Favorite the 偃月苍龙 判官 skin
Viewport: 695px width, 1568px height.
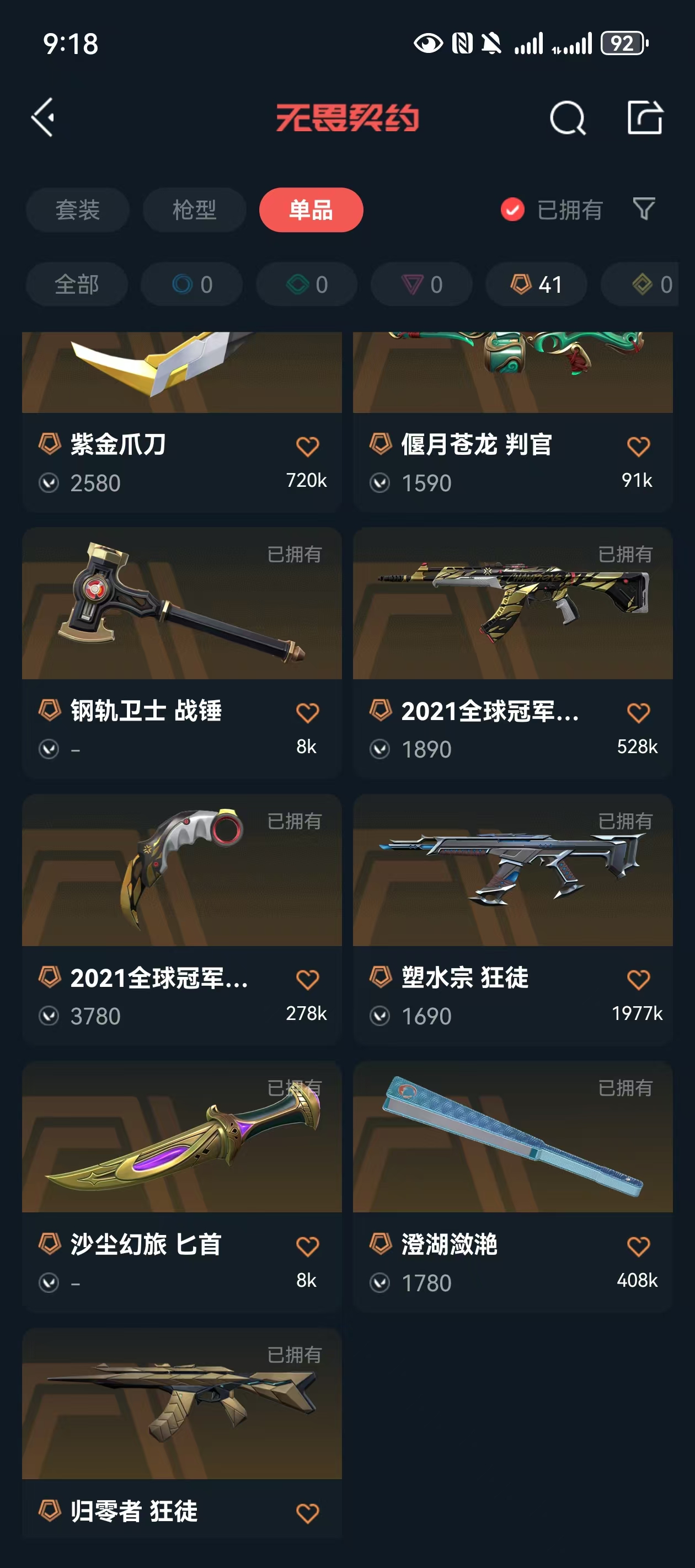coord(638,447)
